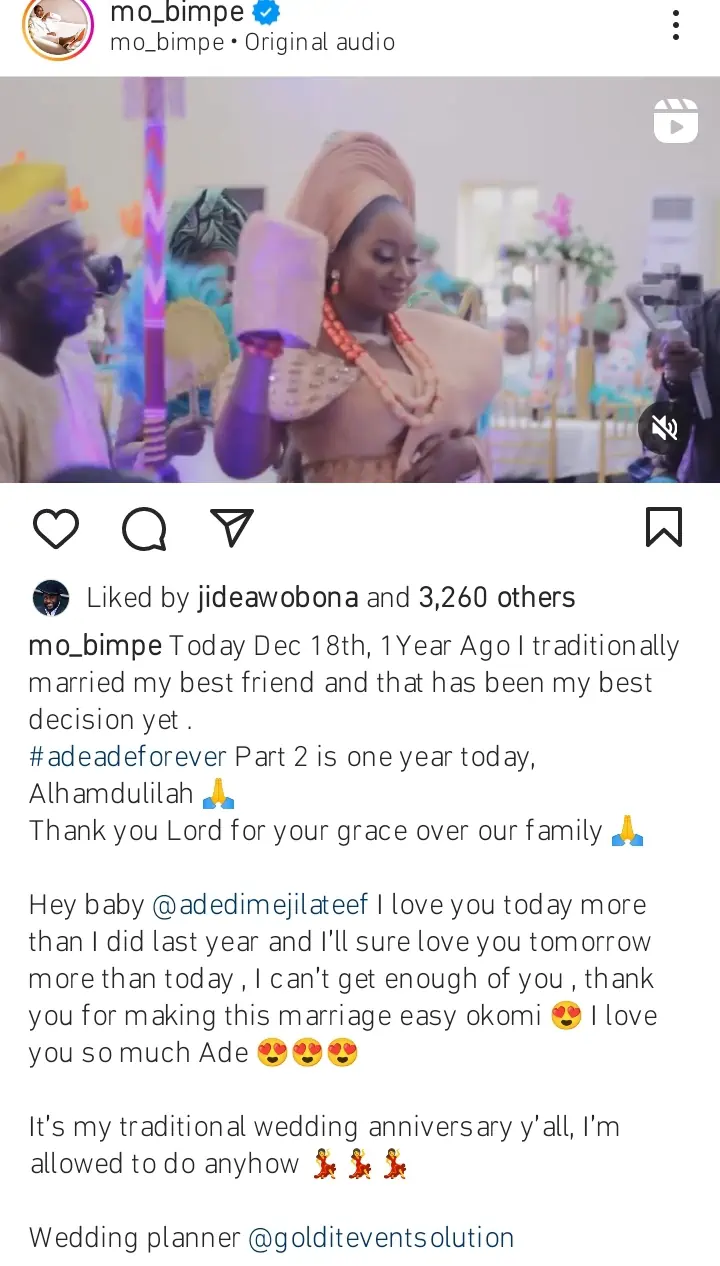The image size is (720, 1266).
Task: Save the post with the bookmark icon
Action: (x=664, y=528)
